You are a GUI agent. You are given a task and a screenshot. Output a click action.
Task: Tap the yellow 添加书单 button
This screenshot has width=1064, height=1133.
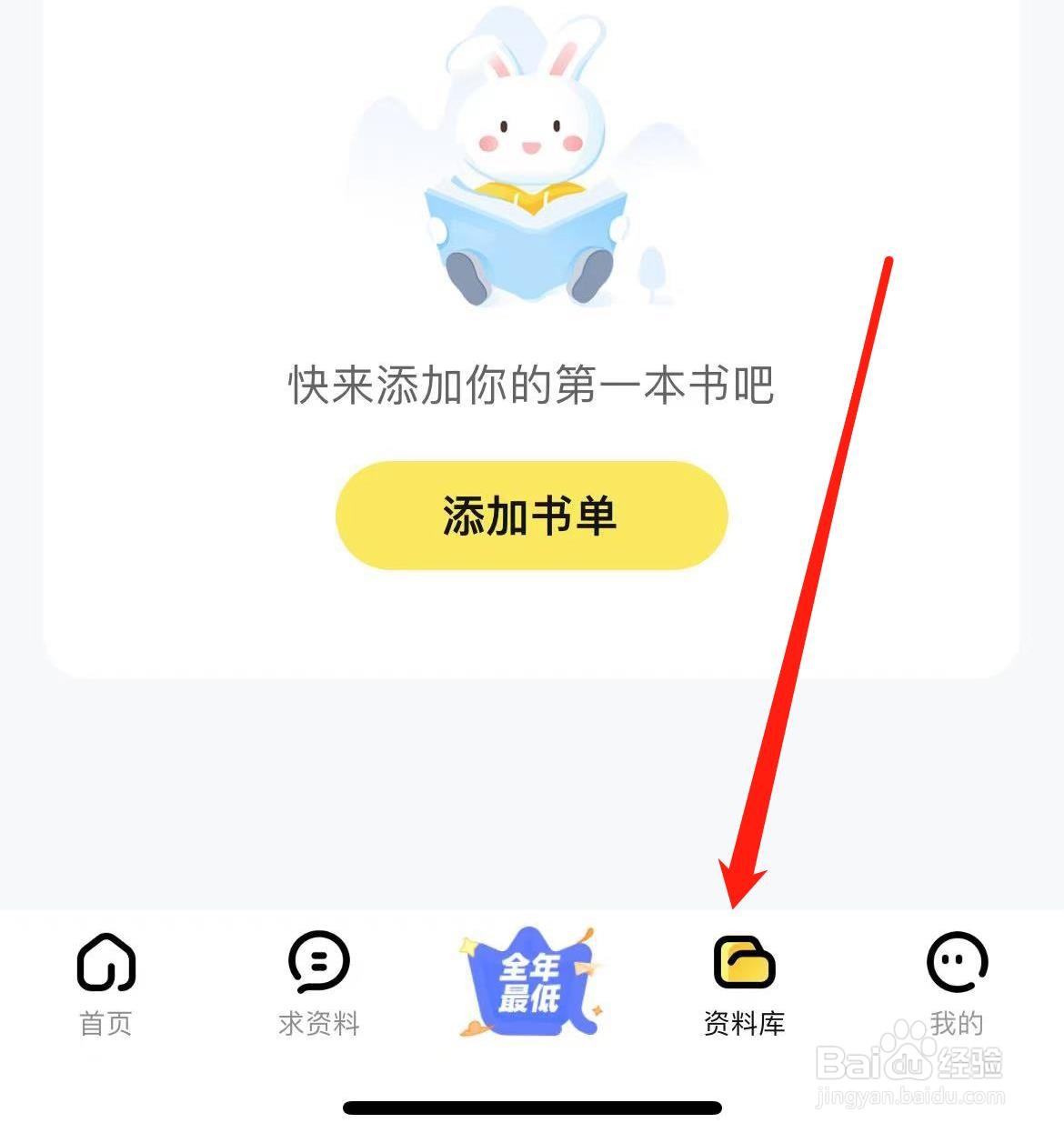(530, 516)
